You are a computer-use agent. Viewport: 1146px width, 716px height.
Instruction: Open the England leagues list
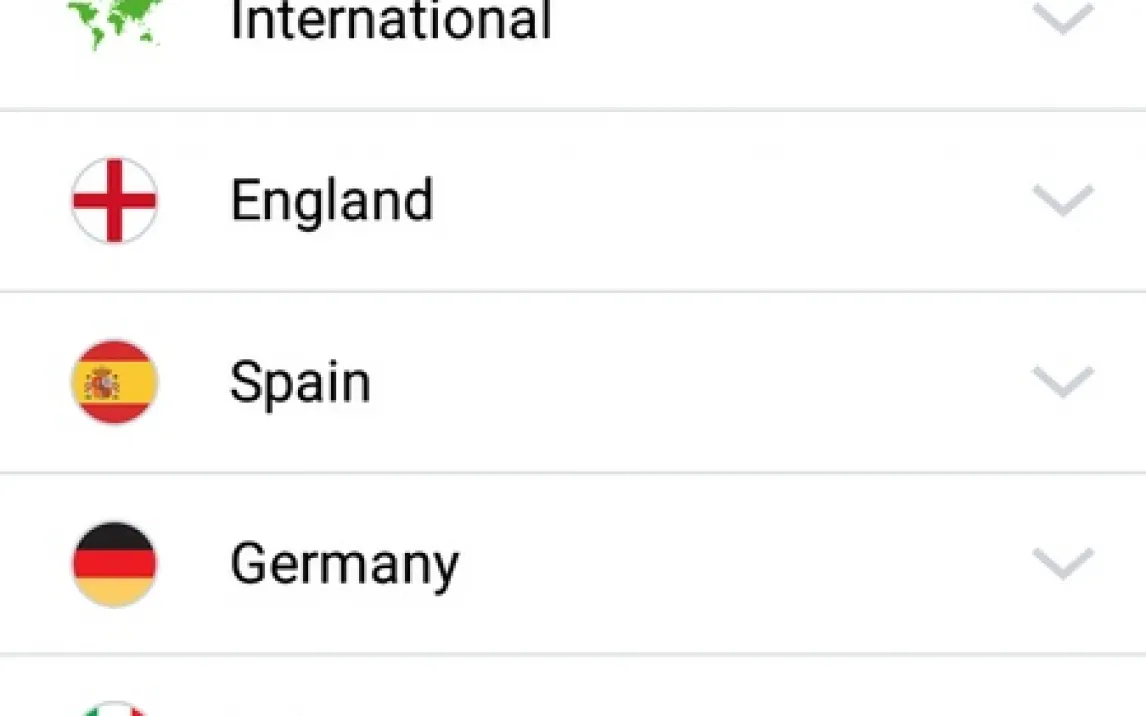coord(1062,200)
